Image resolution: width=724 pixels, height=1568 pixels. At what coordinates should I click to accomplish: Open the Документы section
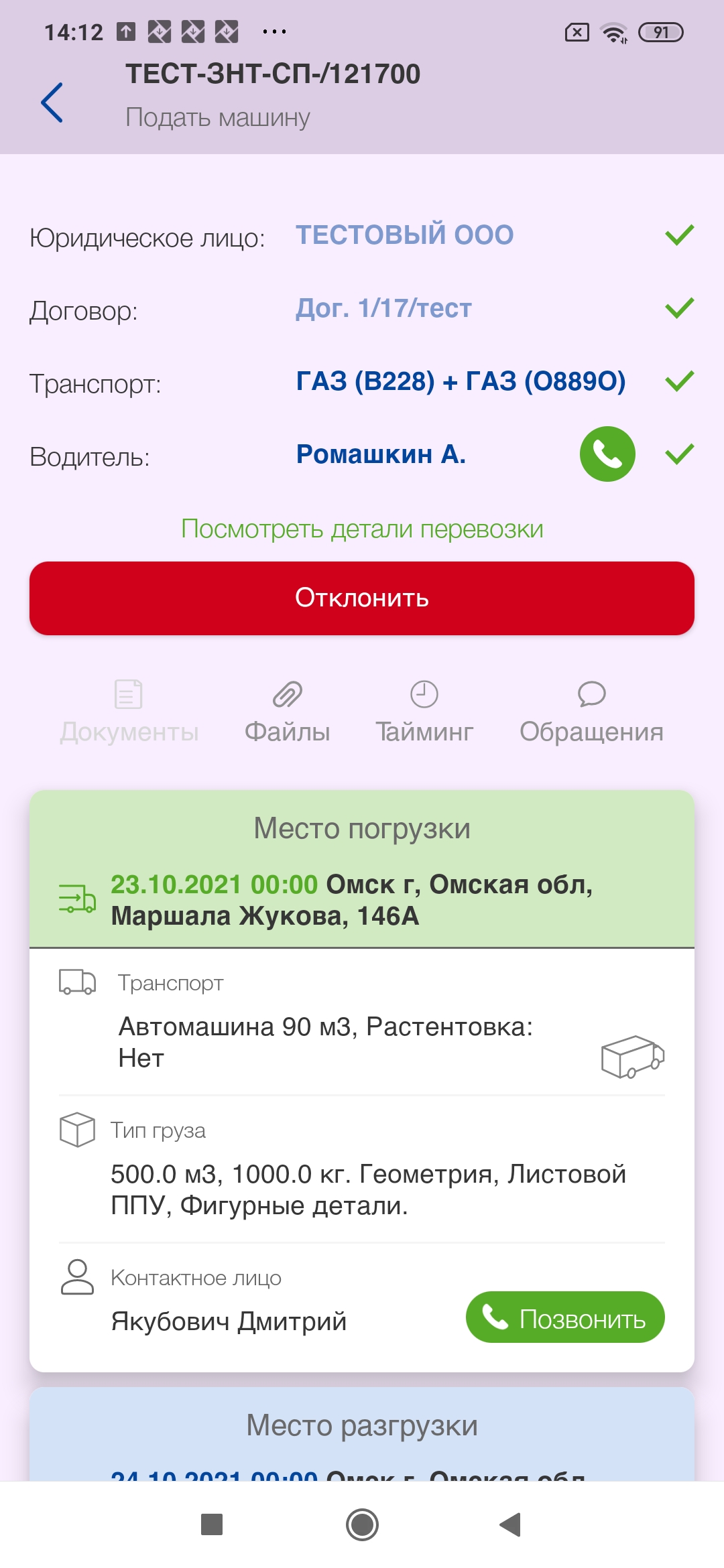click(x=129, y=712)
